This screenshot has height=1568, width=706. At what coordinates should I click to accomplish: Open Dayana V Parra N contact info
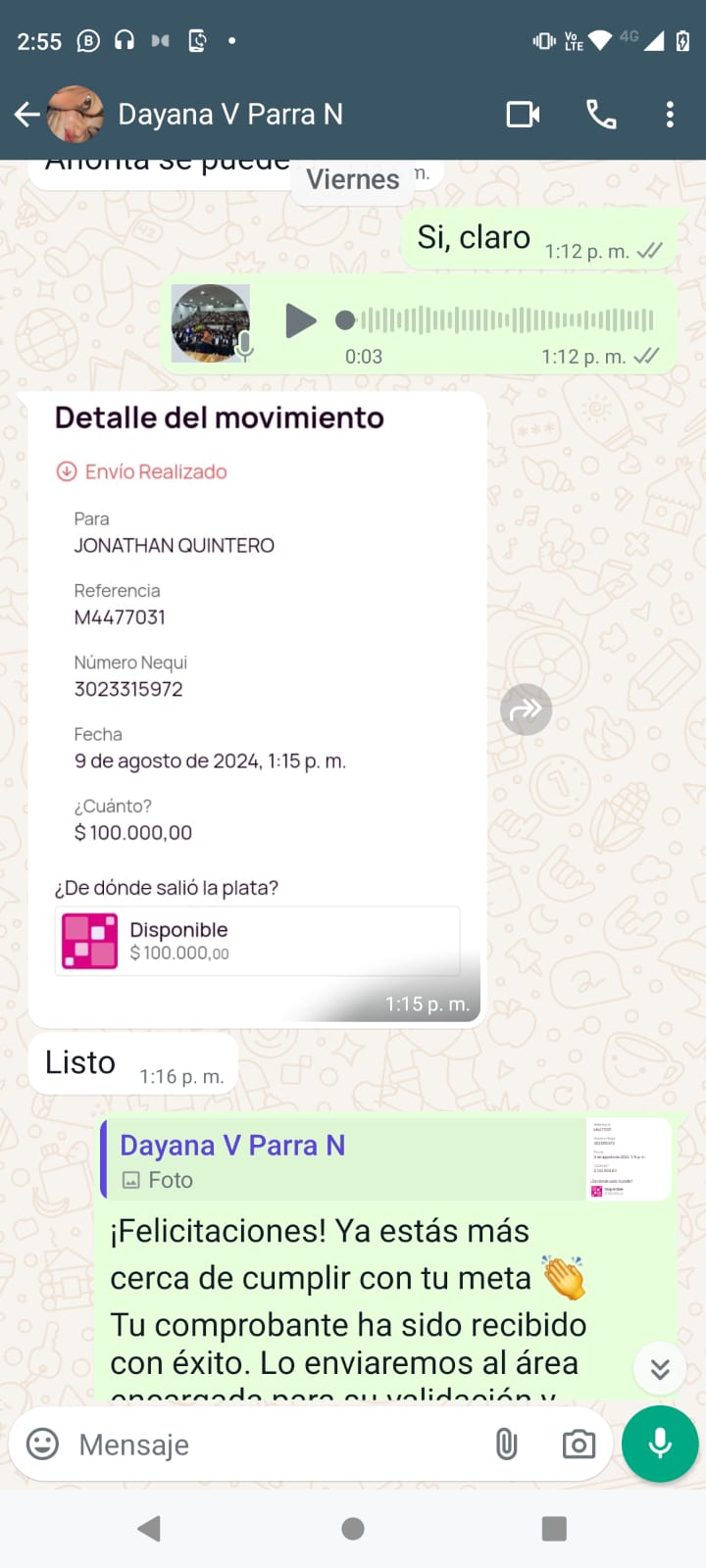[230, 115]
